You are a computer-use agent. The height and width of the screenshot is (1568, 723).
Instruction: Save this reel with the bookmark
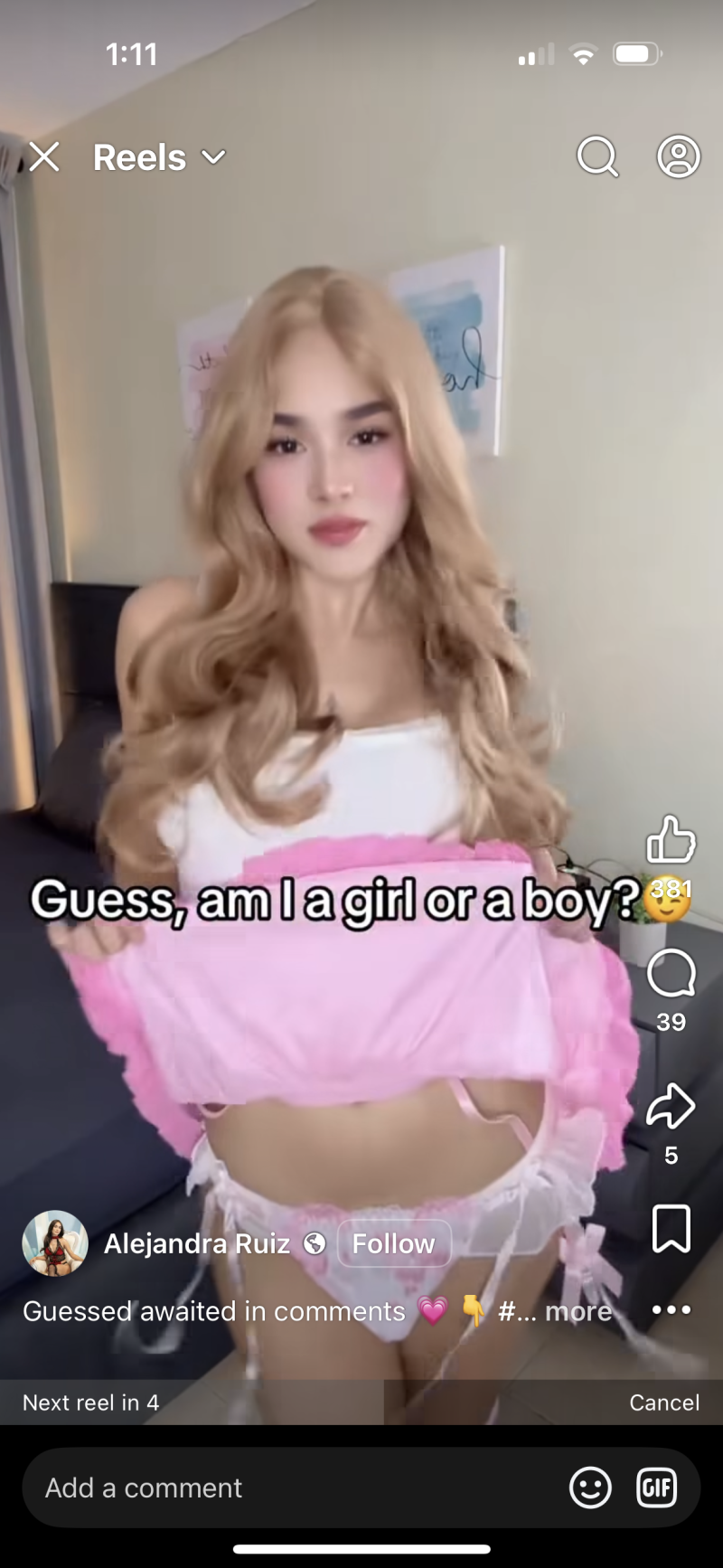click(671, 1228)
